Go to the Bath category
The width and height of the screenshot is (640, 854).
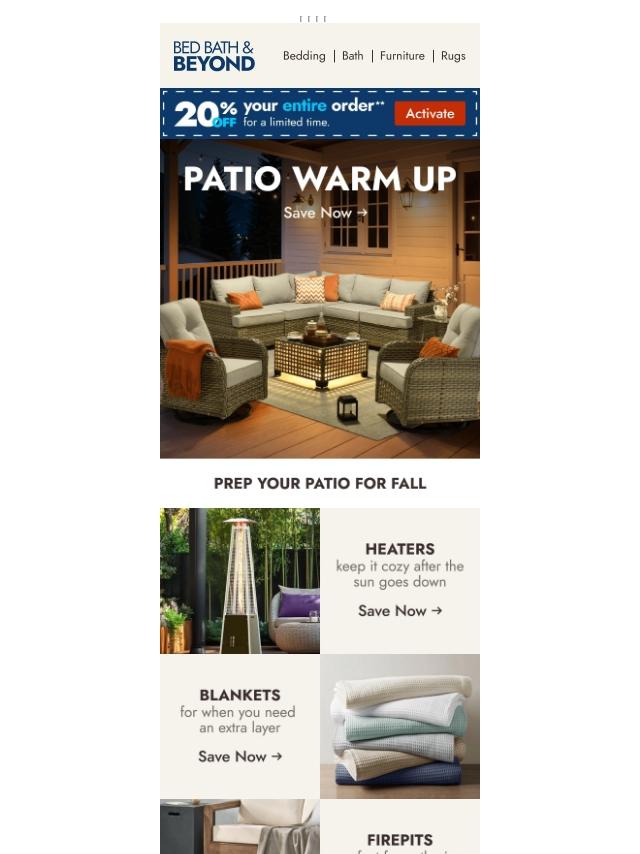pos(353,56)
